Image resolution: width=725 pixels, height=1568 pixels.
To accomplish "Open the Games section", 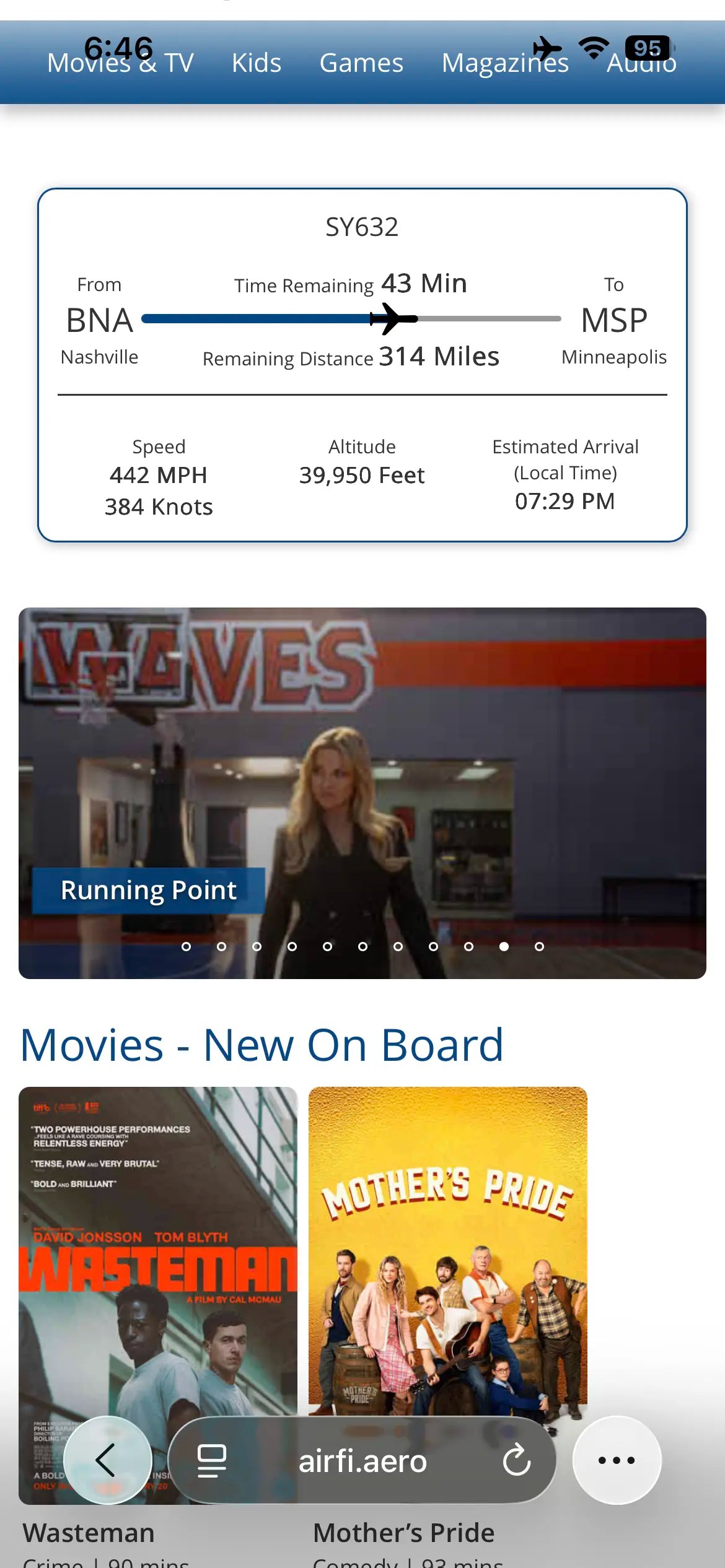I will click(361, 63).
